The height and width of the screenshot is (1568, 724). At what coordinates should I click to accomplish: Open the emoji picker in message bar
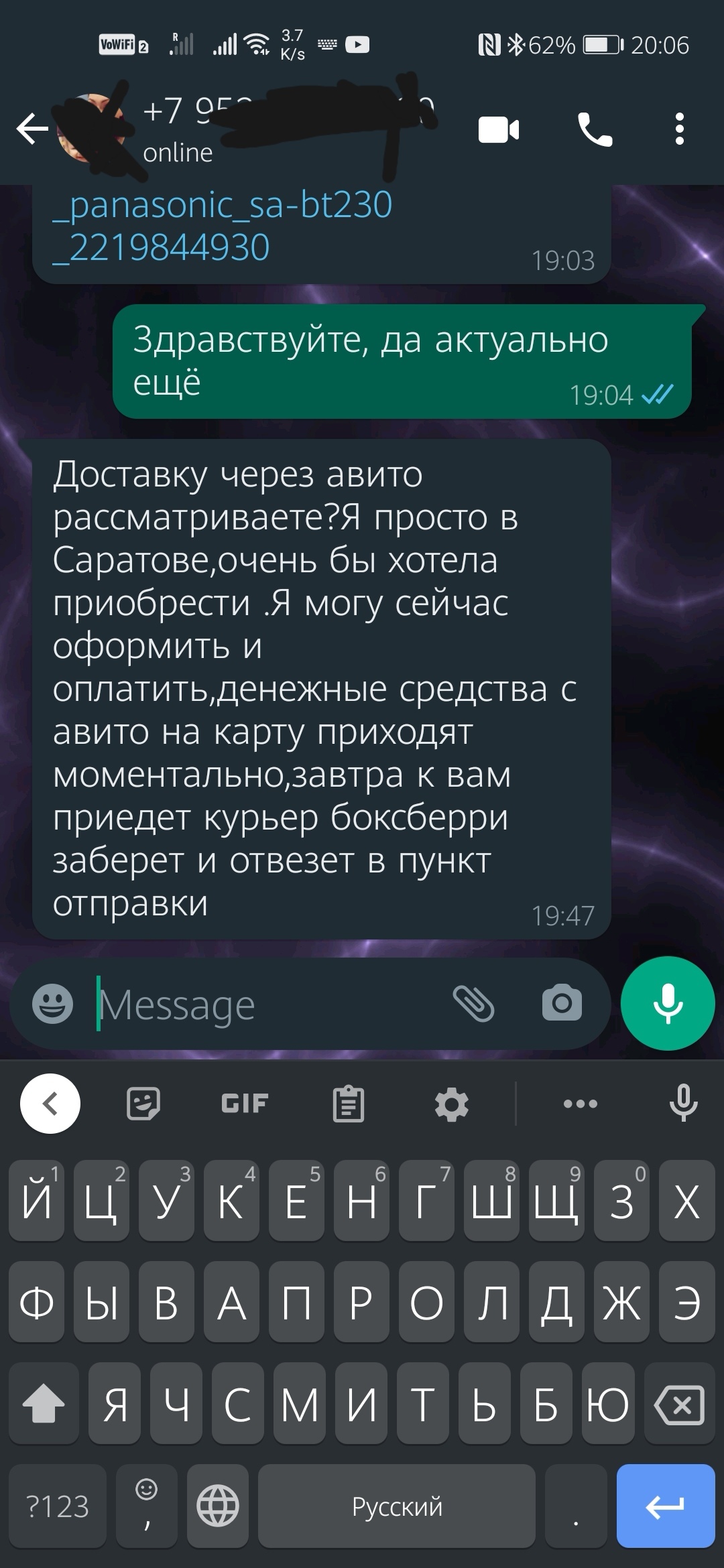[52, 1003]
